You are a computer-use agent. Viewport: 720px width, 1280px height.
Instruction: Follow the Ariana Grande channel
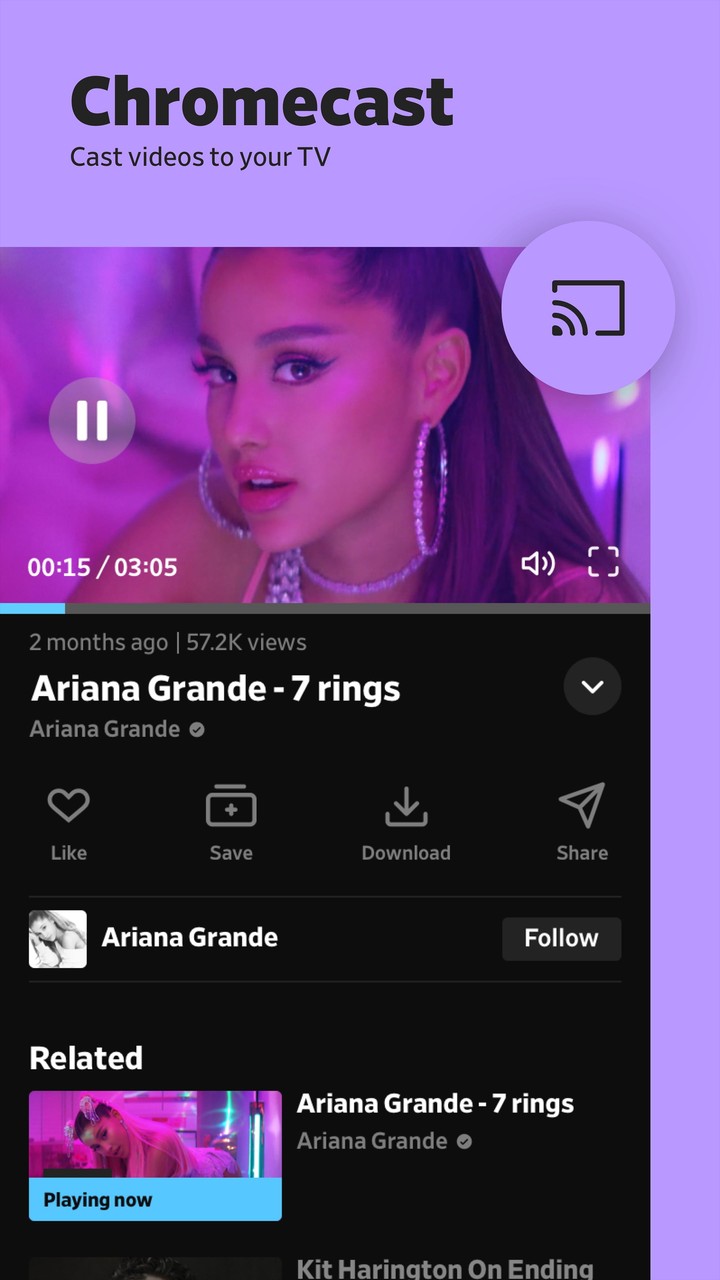pyautogui.click(x=561, y=938)
